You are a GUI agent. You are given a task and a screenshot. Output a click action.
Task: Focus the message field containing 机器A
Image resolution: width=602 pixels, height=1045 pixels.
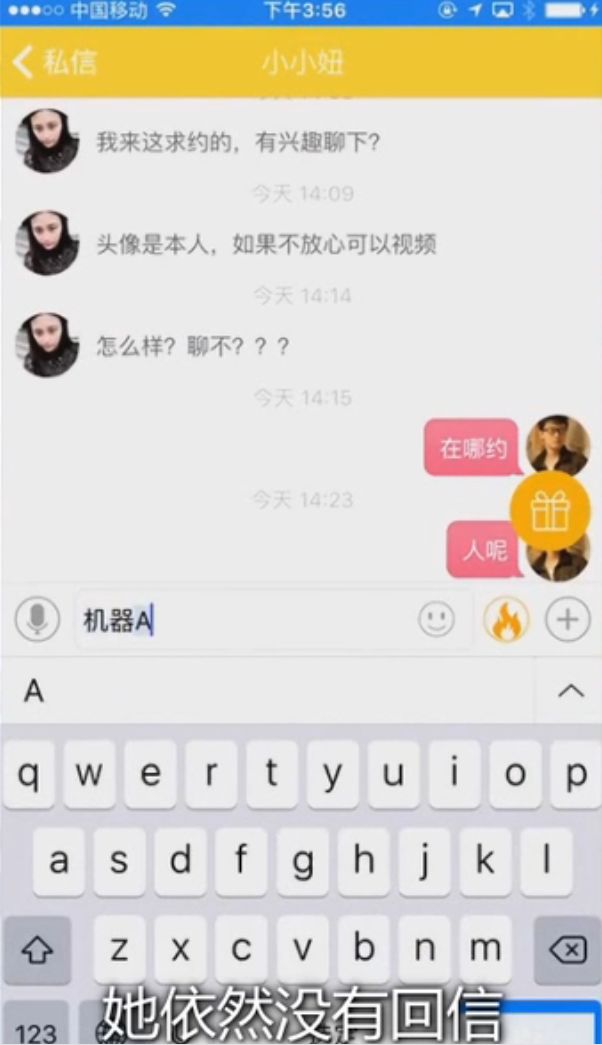pos(250,620)
